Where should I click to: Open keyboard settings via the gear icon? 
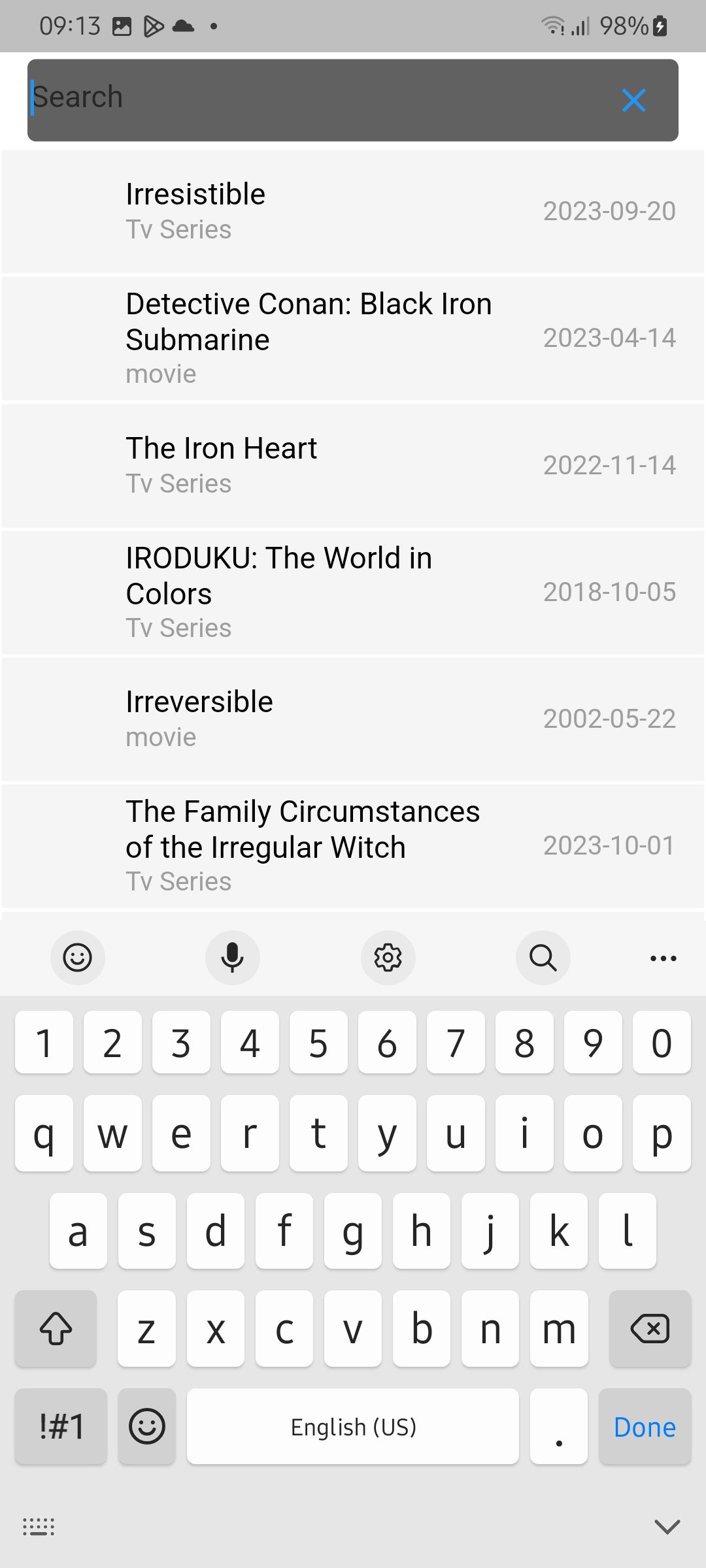(x=387, y=958)
